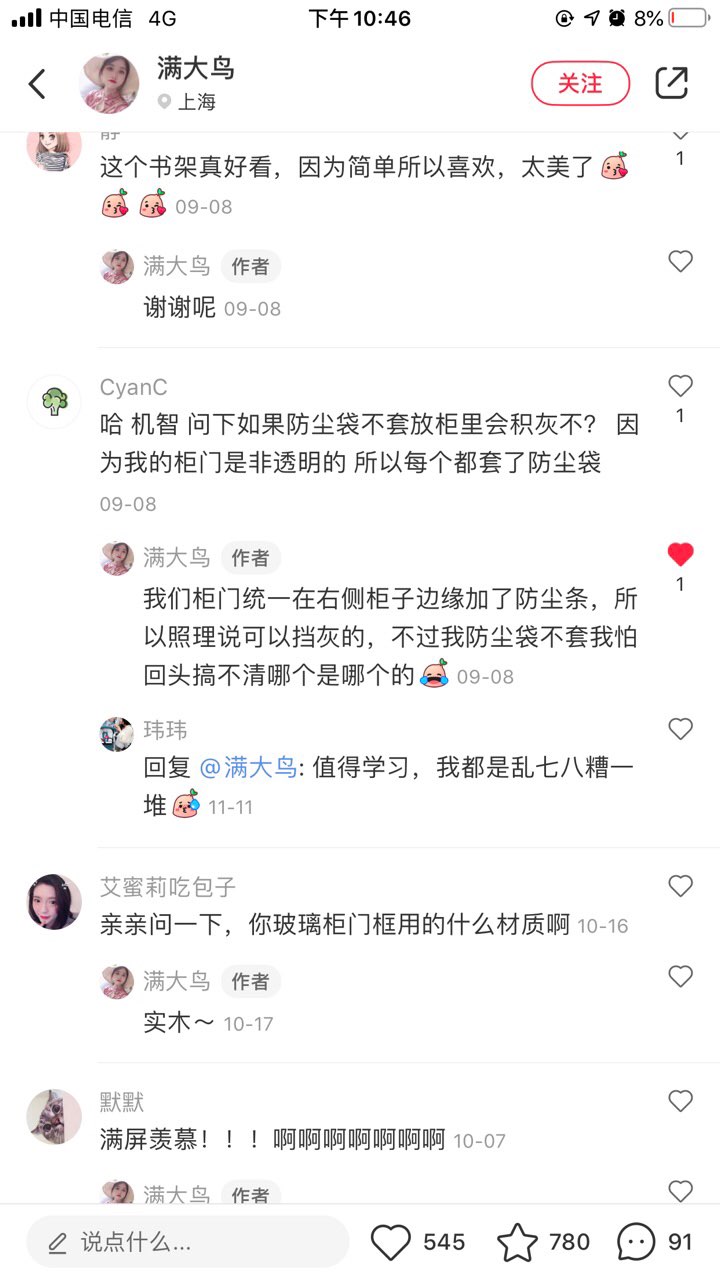720x1280 pixels.
Task: Open CyanC's profile avatar
Action: pos(54,402)
